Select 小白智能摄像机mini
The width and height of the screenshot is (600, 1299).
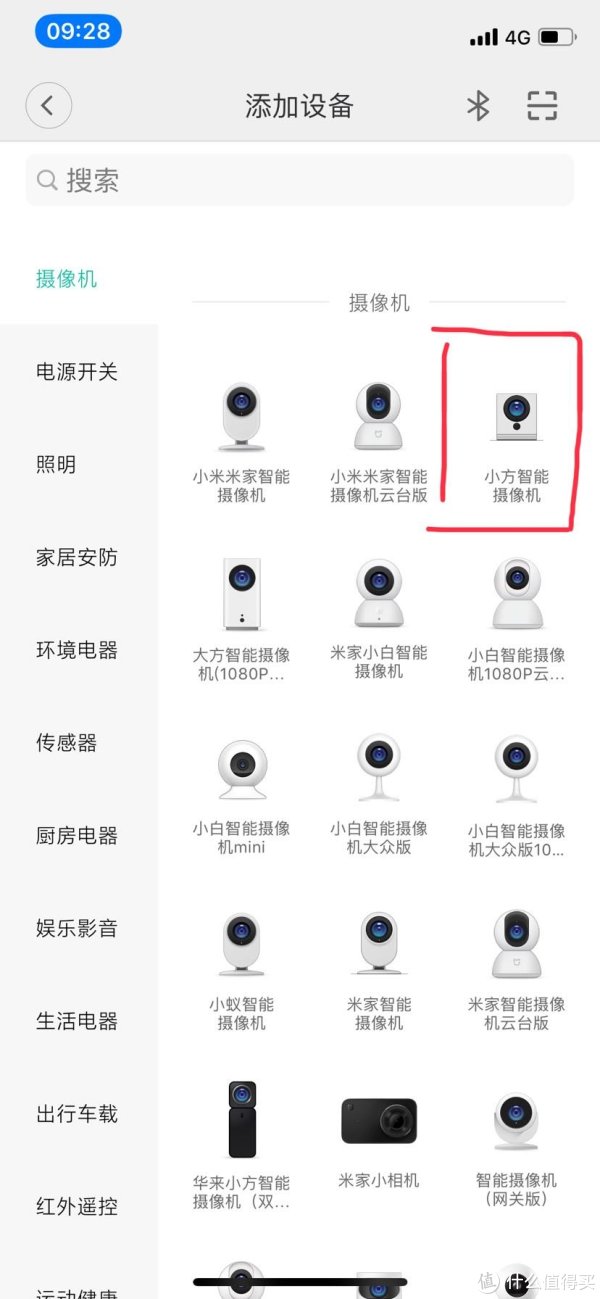click(241, 795)
